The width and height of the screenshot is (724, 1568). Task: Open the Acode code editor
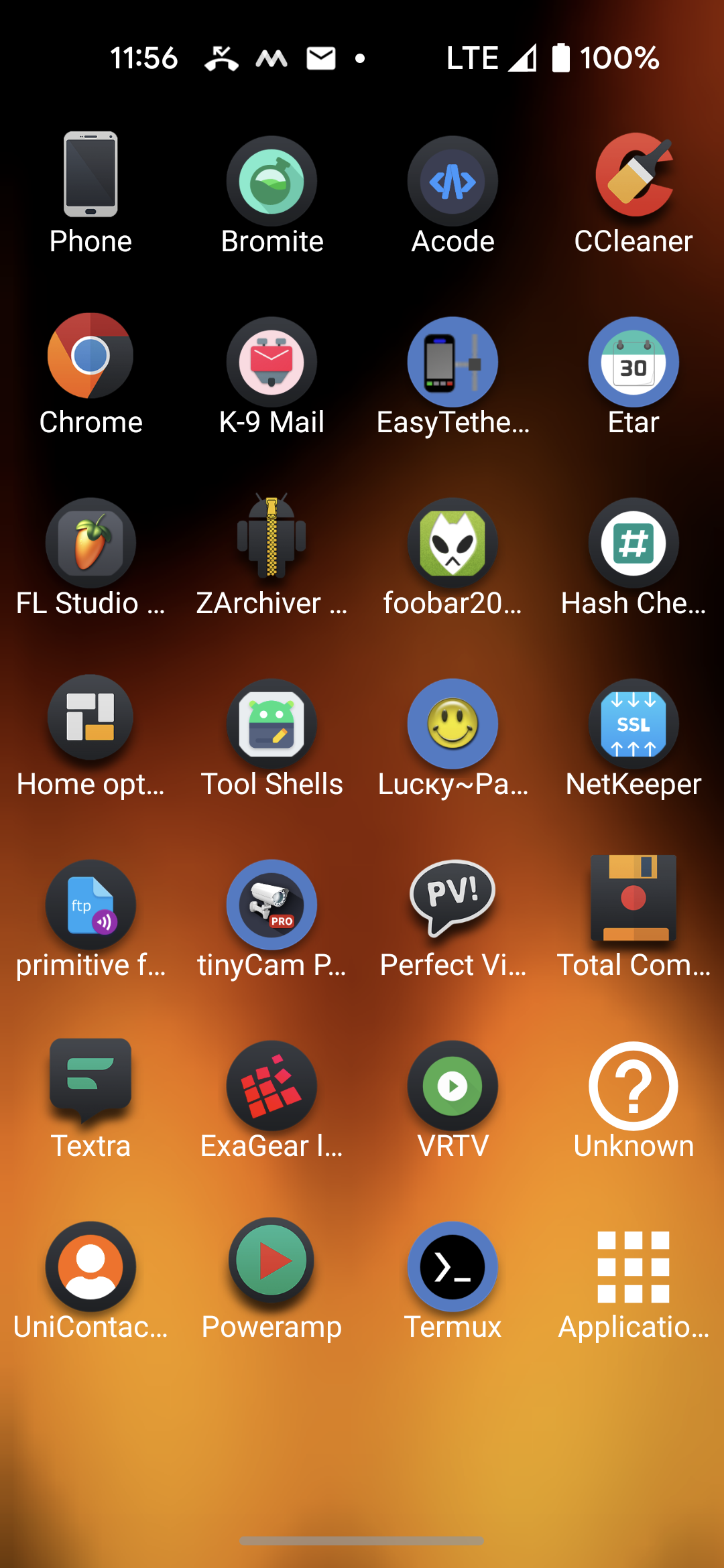pos(452,181)
